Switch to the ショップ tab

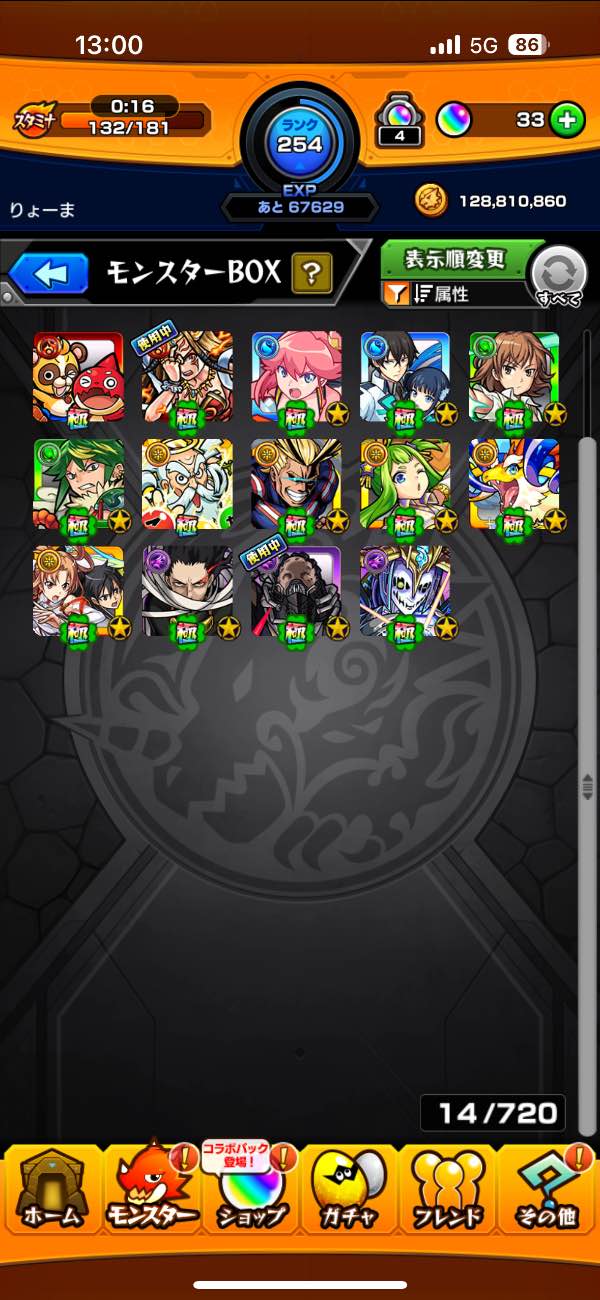[249, 1190]
